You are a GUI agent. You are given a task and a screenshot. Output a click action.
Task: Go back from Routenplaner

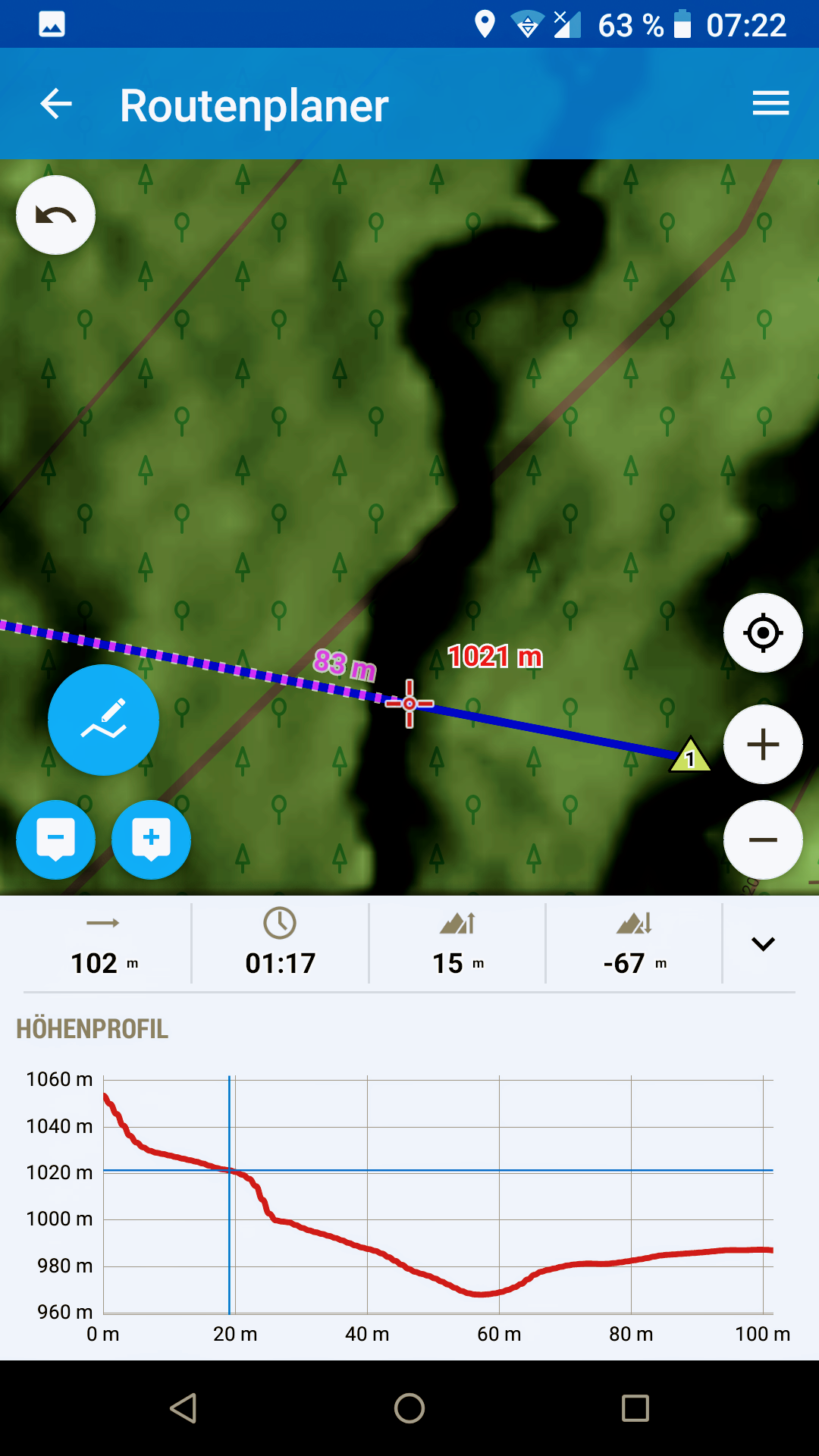tap(56, 104)
